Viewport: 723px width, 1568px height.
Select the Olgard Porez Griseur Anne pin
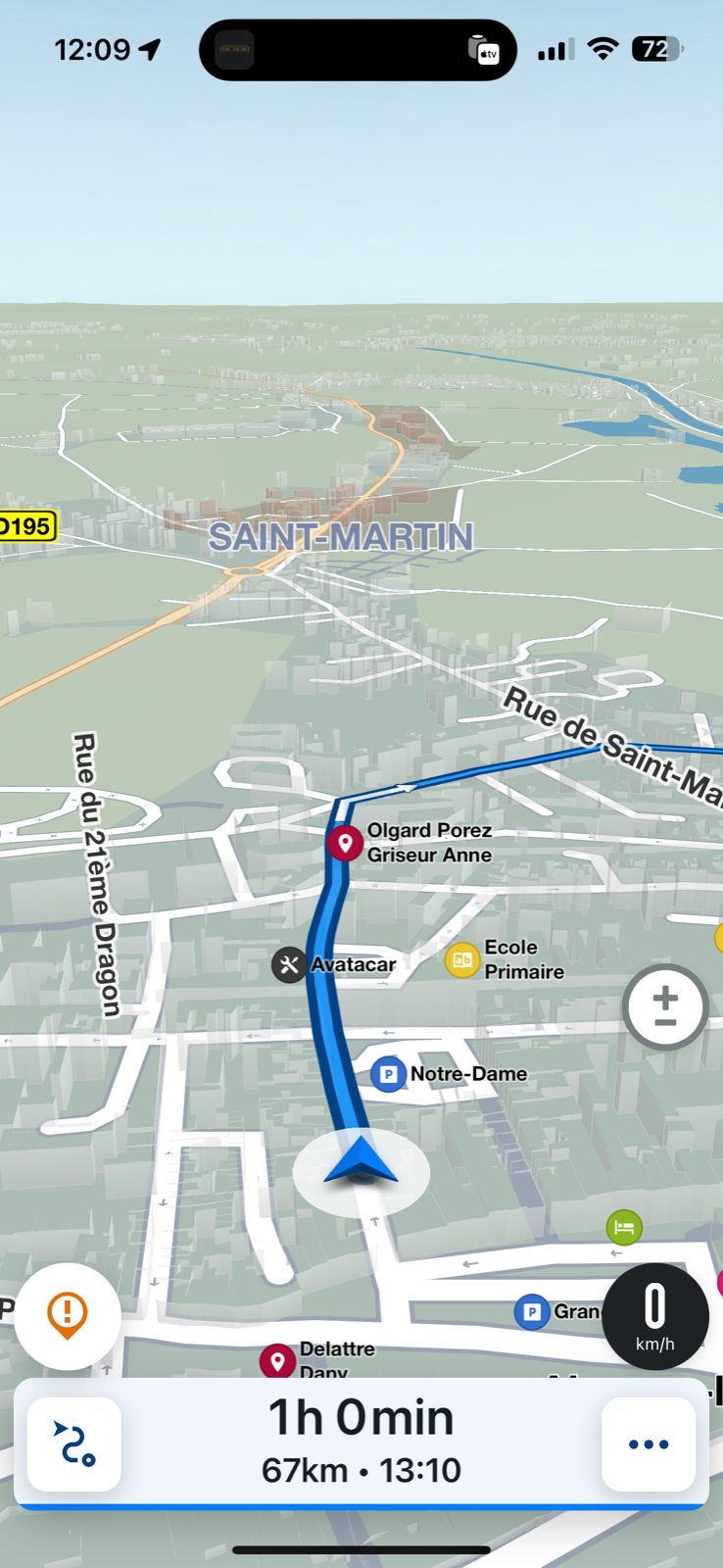pos(345,843)
